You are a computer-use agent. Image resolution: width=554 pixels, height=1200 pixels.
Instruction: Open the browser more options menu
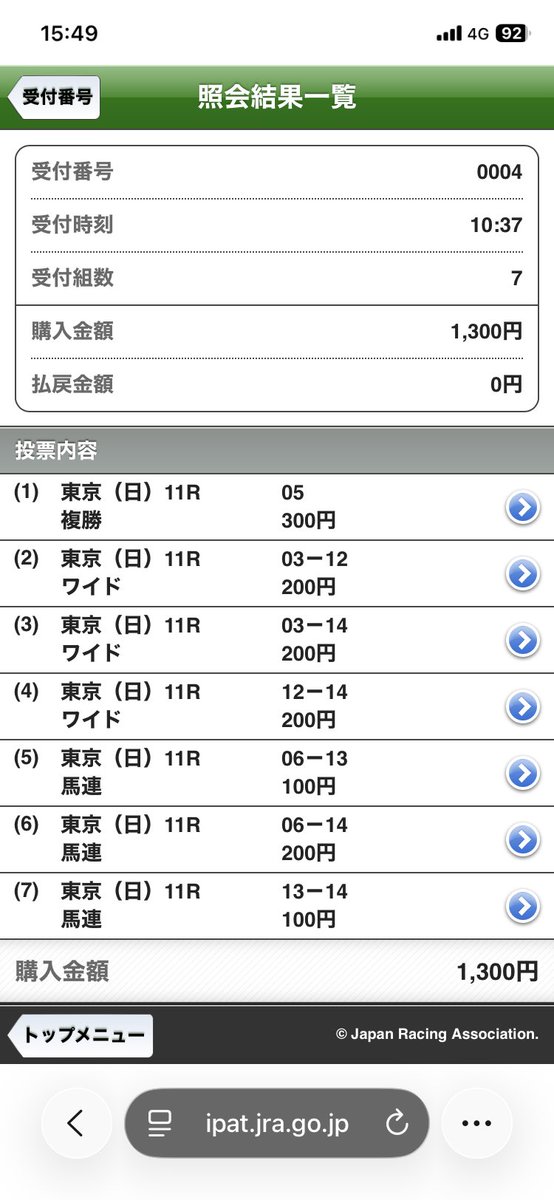coord(477,1123)
